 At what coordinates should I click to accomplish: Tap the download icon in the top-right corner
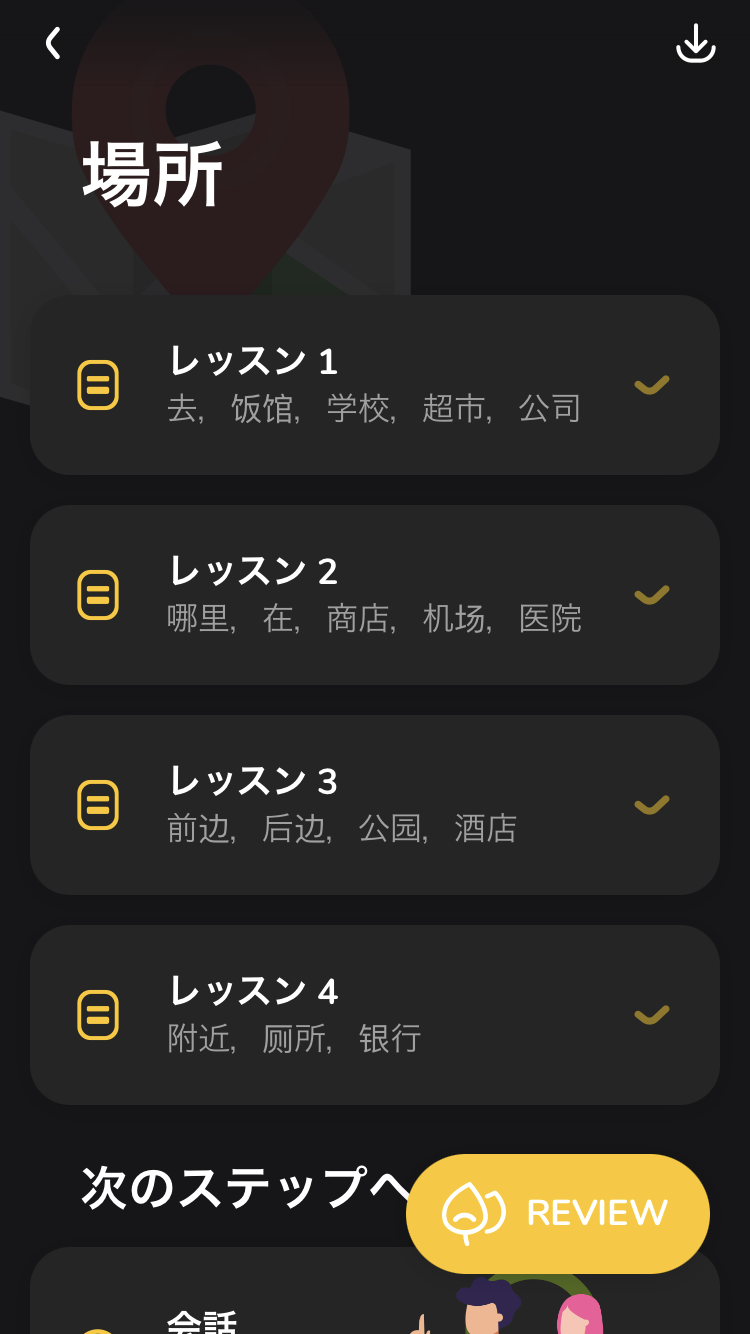(696, 43)
